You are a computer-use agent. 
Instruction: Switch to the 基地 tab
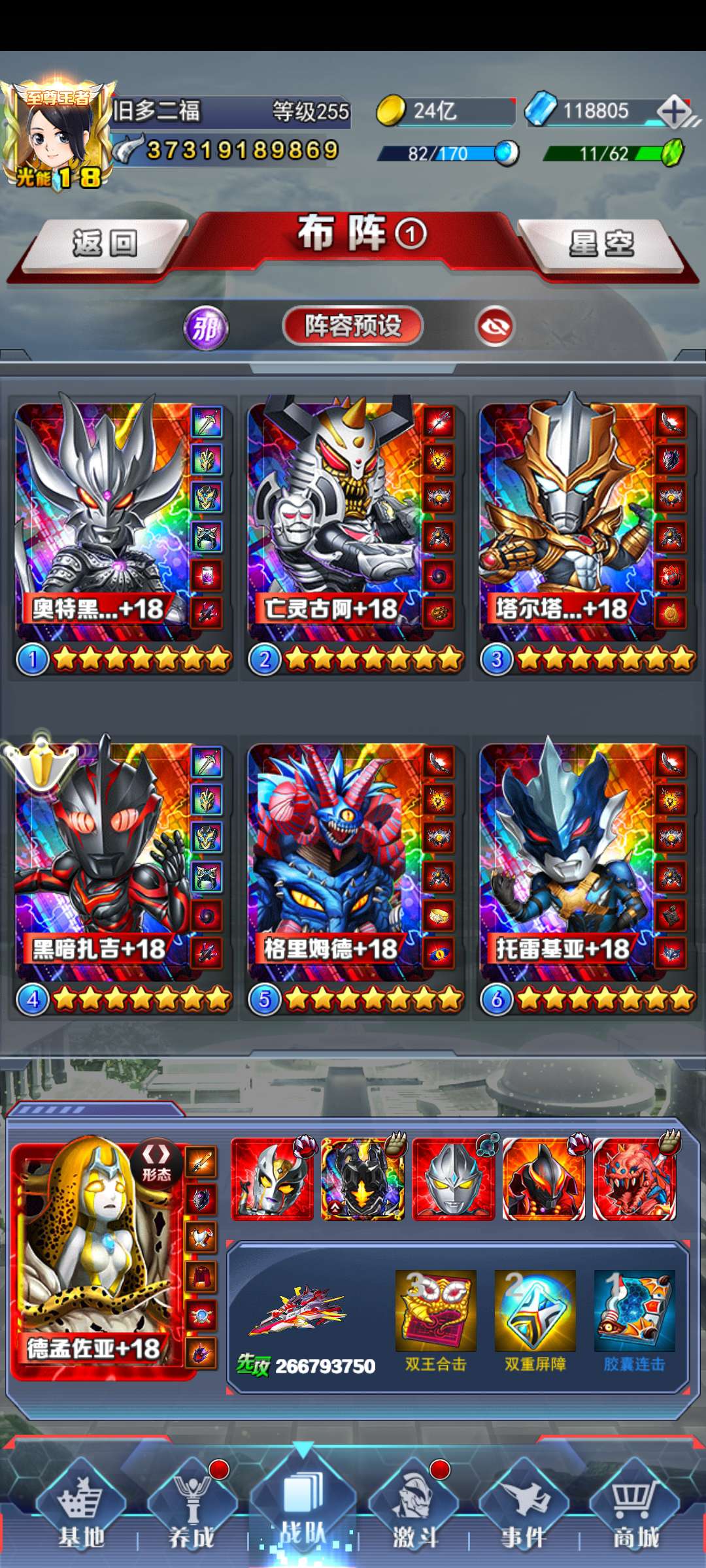[x=81, y=1509]
